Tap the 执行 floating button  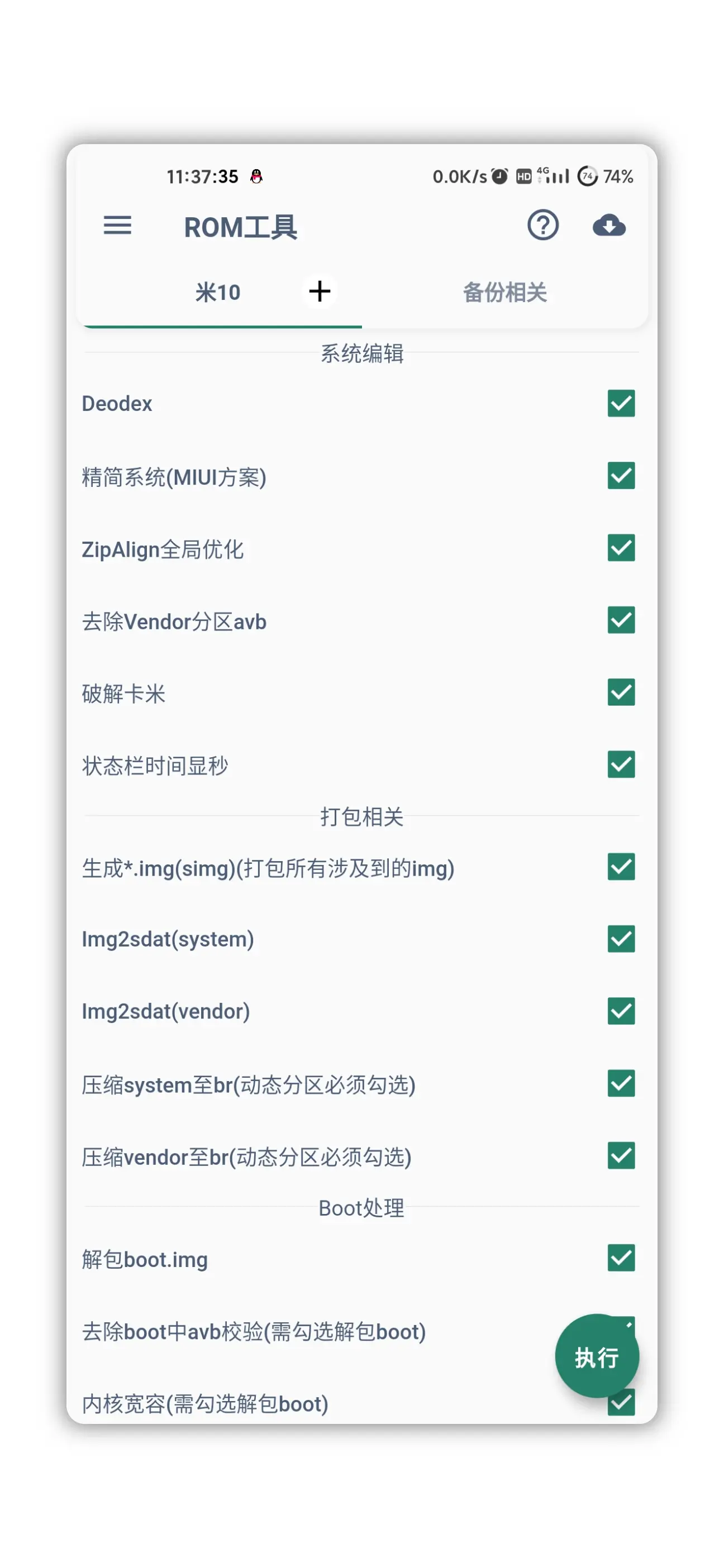(596, 1356)
